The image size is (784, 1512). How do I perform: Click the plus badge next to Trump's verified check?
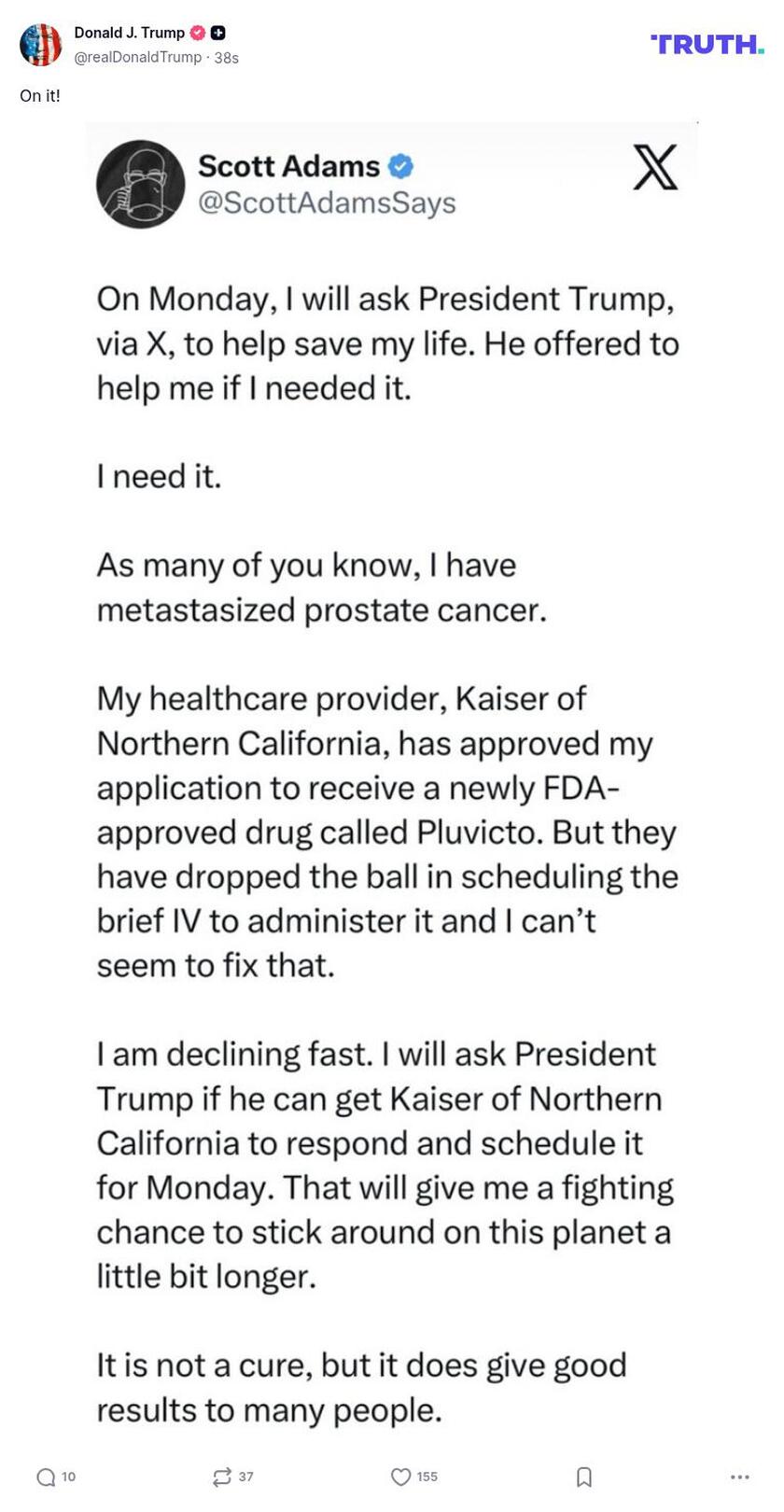click(x=216, y=32)
